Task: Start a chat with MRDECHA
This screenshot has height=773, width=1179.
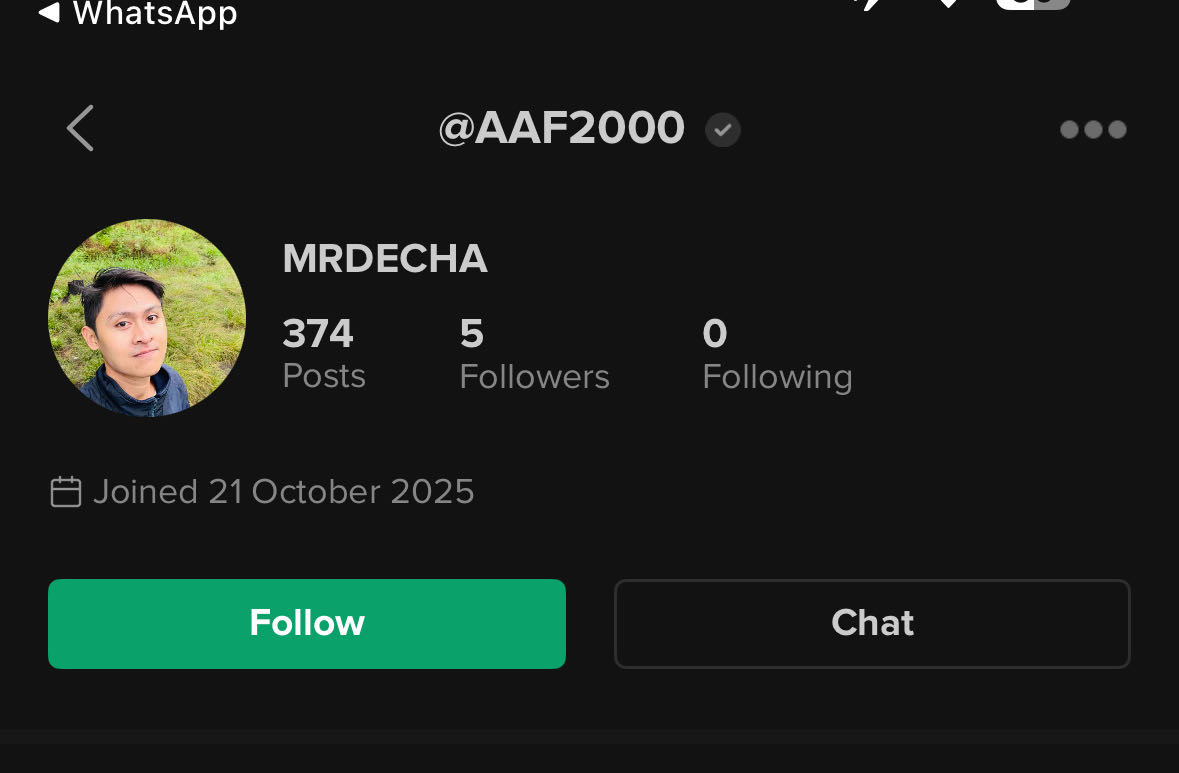Action: (x=872, y=623)
